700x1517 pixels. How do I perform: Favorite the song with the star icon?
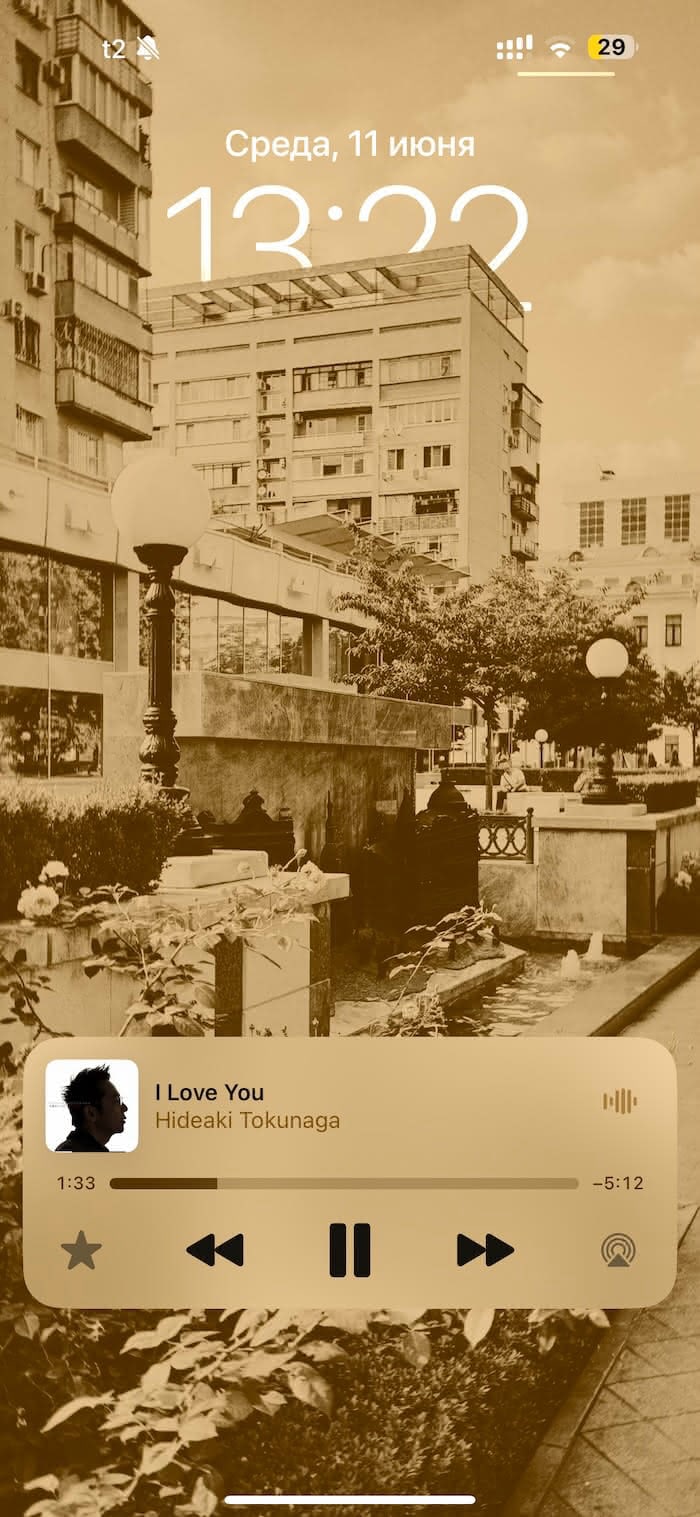81,1250
